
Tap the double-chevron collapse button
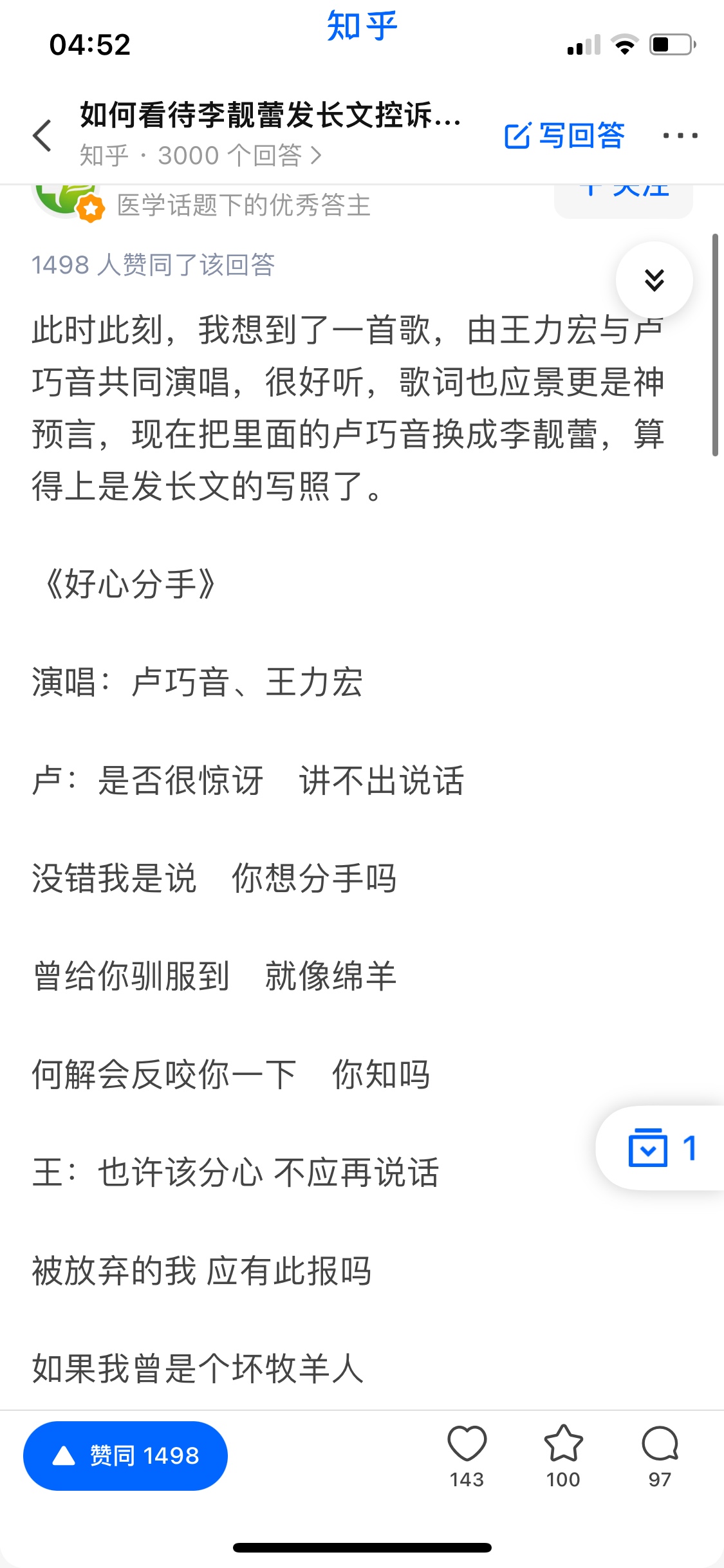click(x=654, y=280)
